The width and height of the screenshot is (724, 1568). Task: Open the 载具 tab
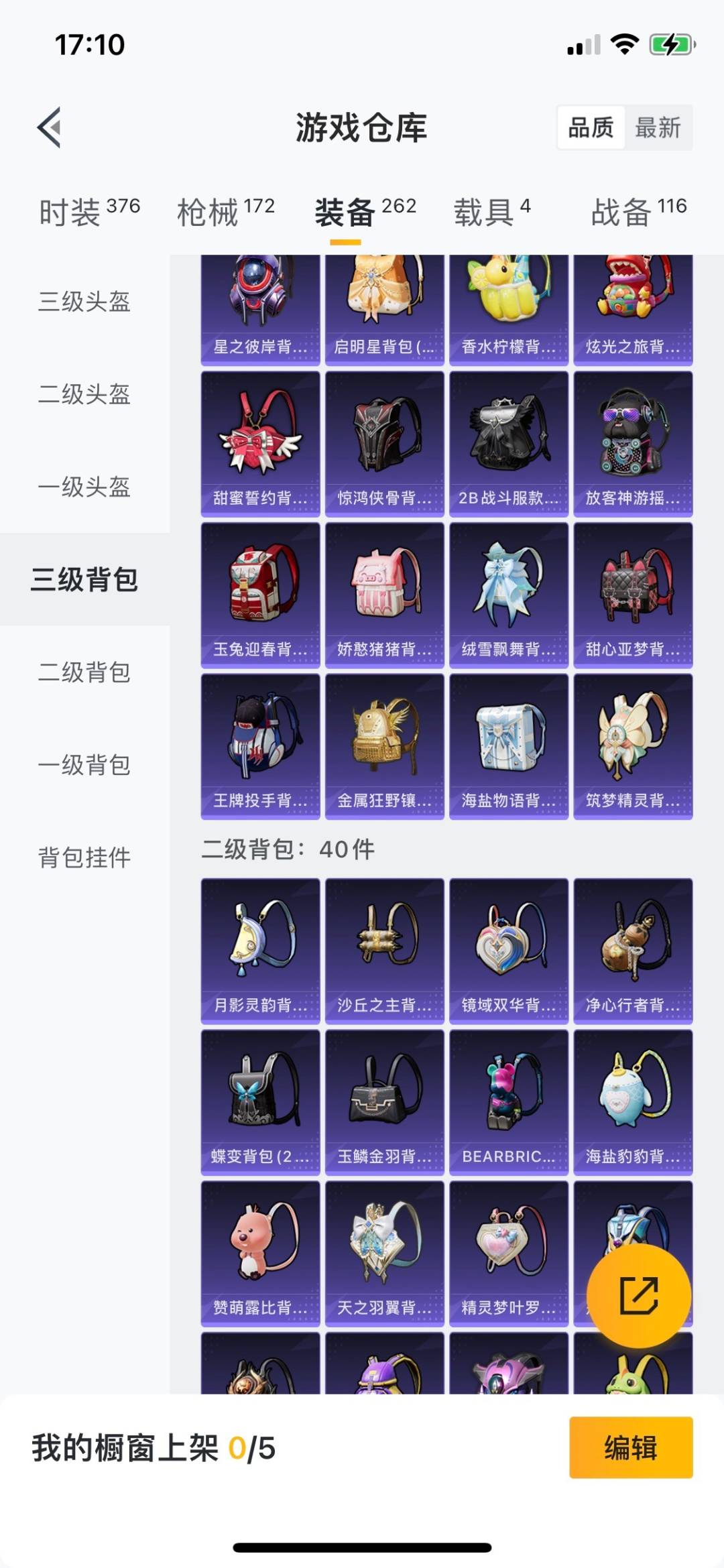pyautogui.click(x=492, y=210)
